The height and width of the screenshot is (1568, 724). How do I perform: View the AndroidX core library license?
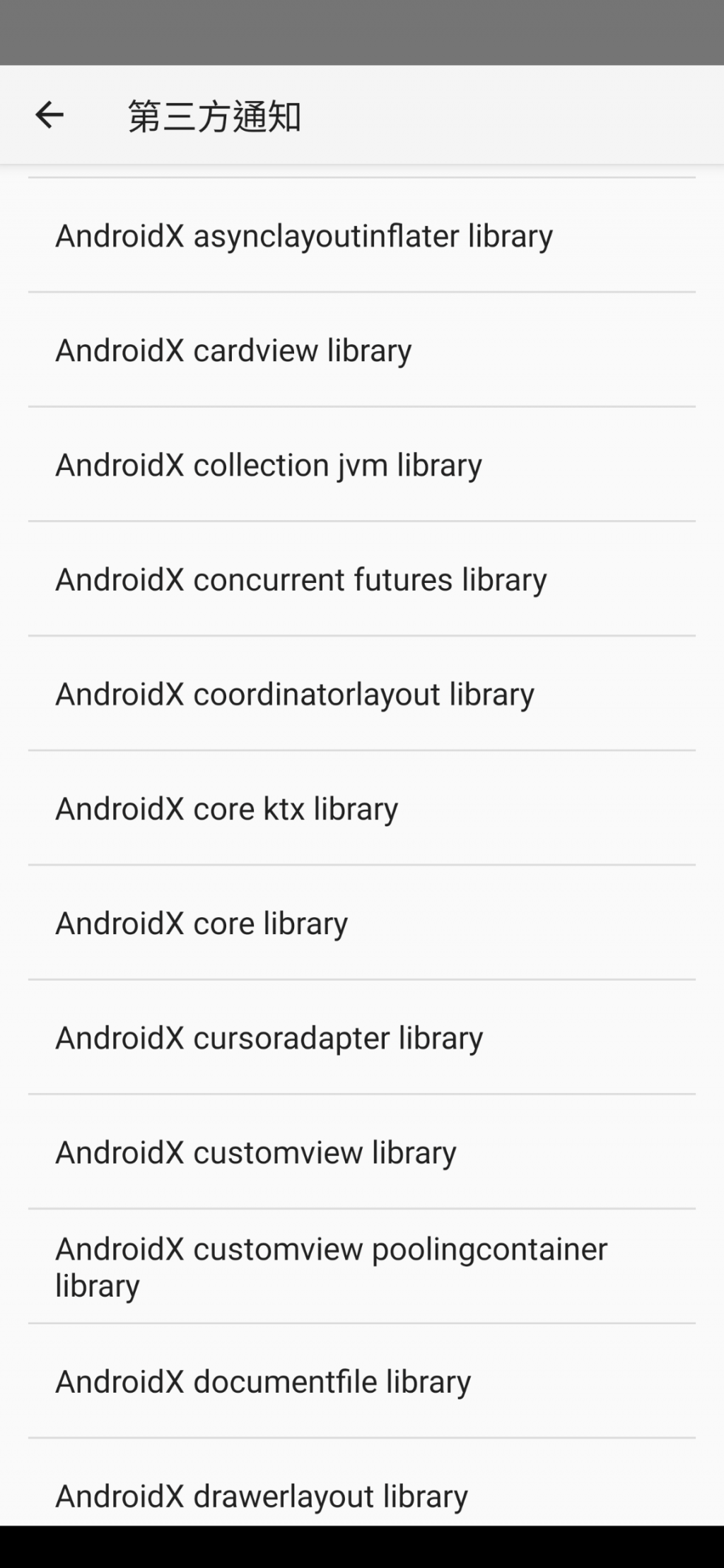coord(202,923)
